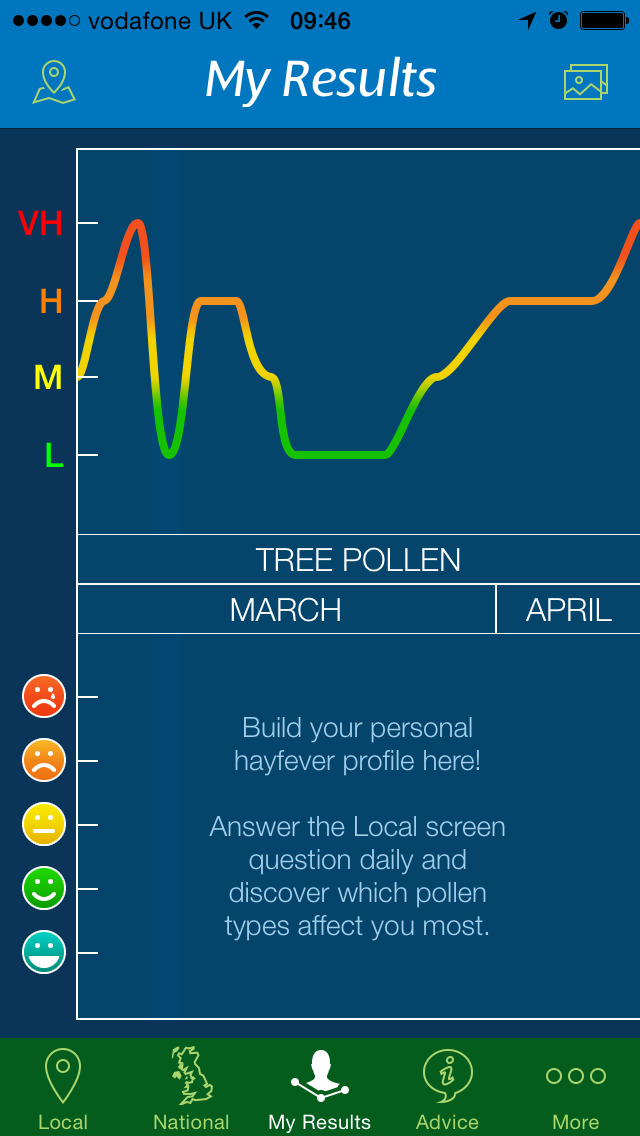Open the Advice tab
Screen dimensions: 640x1136
click(447, 1088)
